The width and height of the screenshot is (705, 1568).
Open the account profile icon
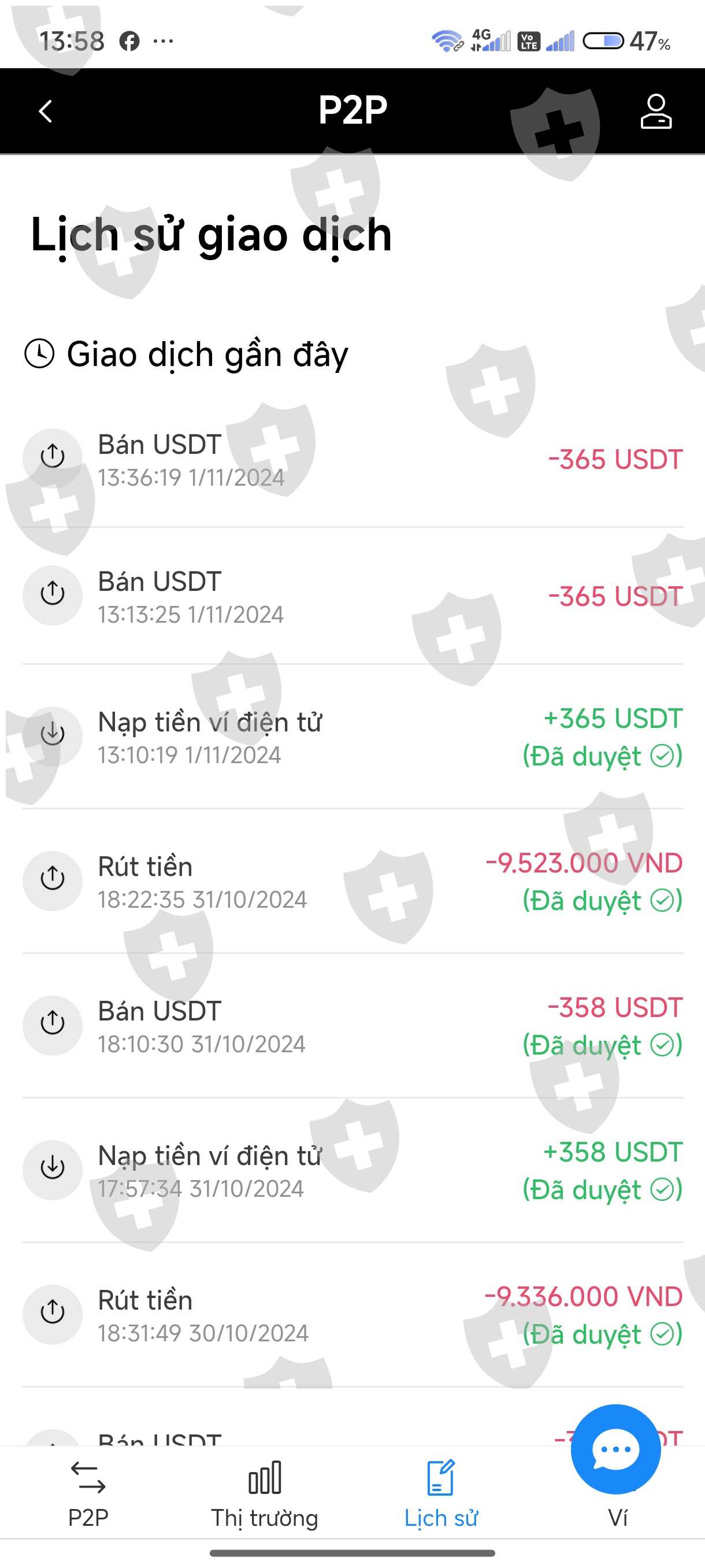(x=655, y=112)
